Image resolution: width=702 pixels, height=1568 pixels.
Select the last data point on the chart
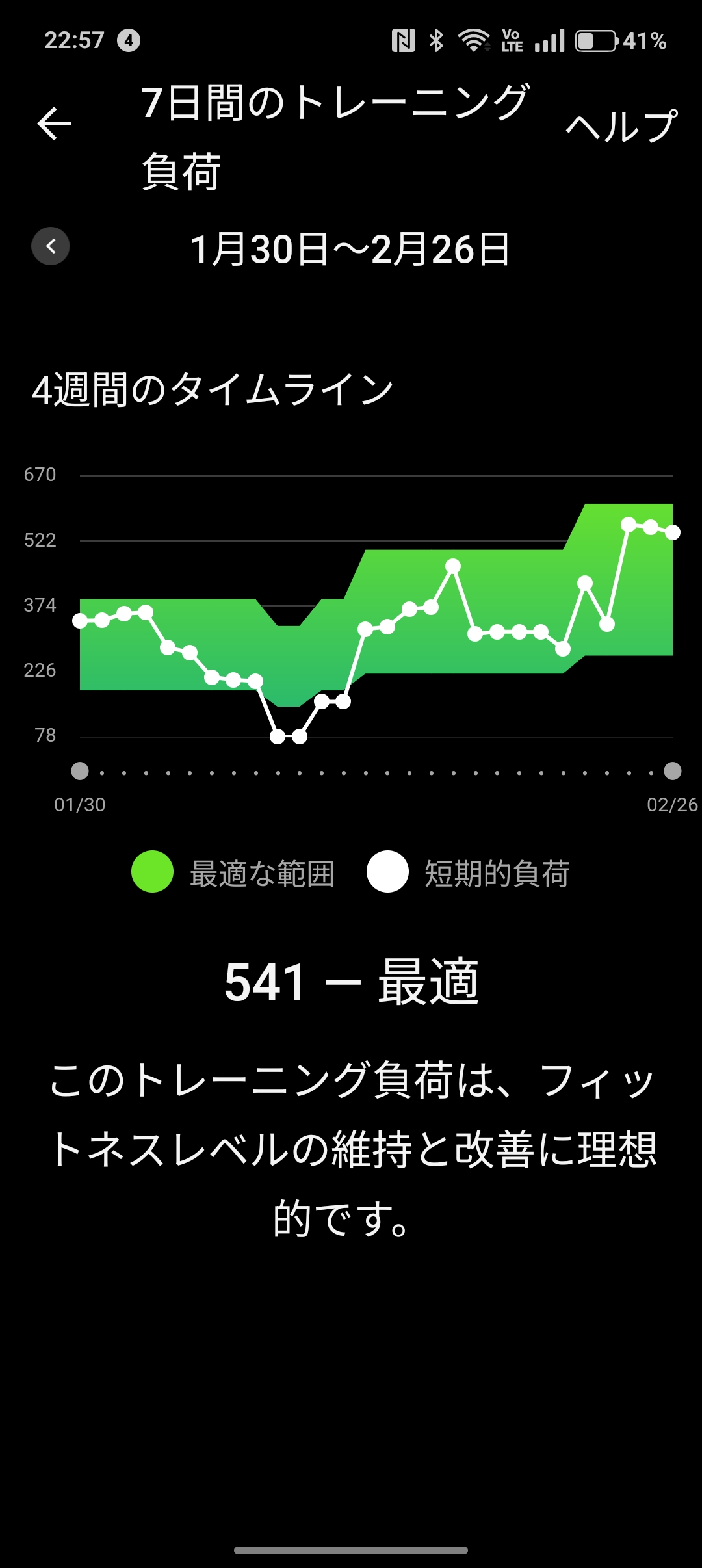673,532
